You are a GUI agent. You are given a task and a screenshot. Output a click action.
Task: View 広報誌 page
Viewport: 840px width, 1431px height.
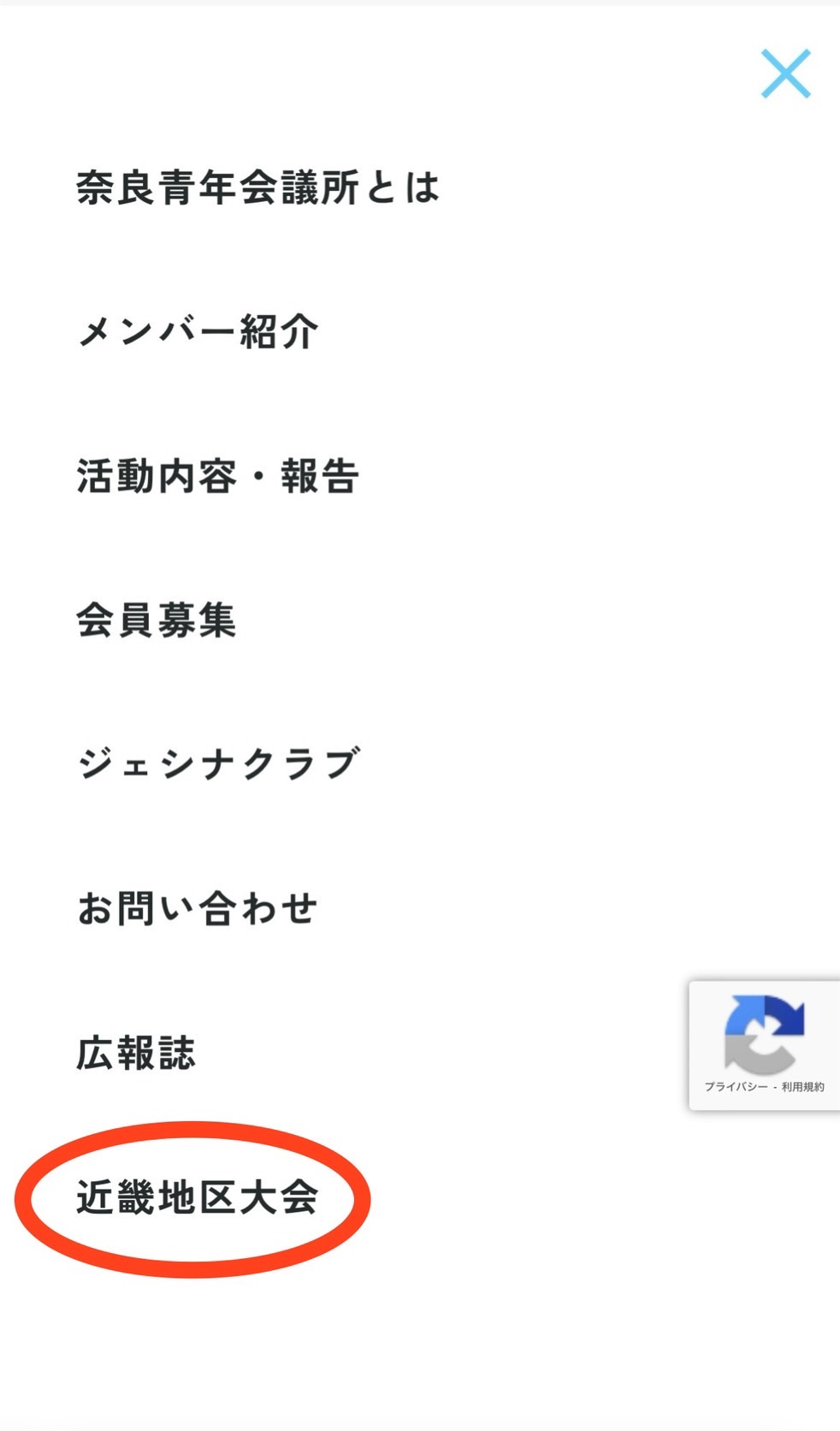point(136,1053)
